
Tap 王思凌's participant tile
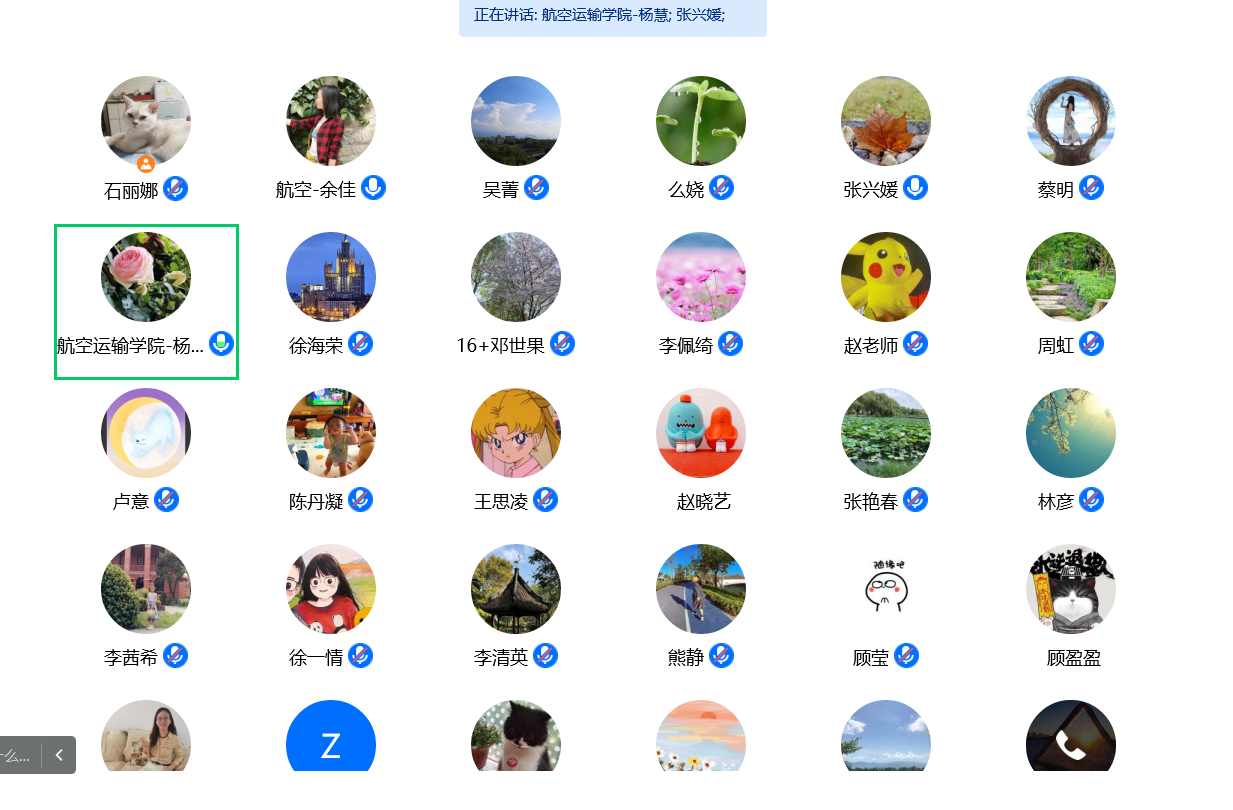click(x=516, y=433)
